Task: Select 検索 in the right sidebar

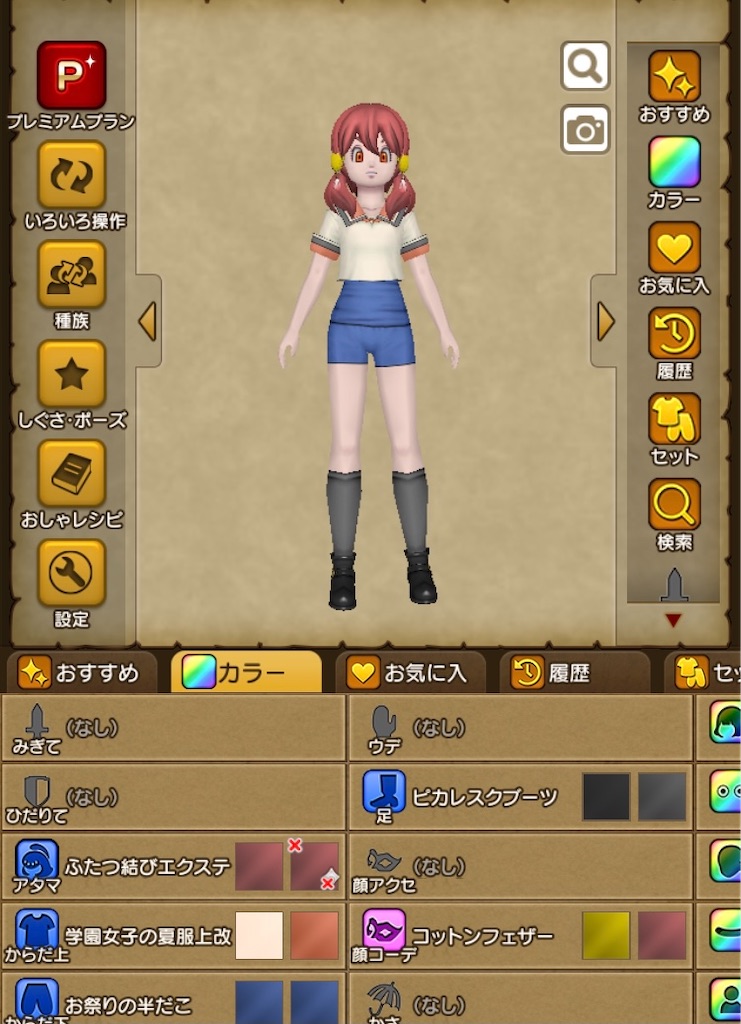Action: (674, 506)
